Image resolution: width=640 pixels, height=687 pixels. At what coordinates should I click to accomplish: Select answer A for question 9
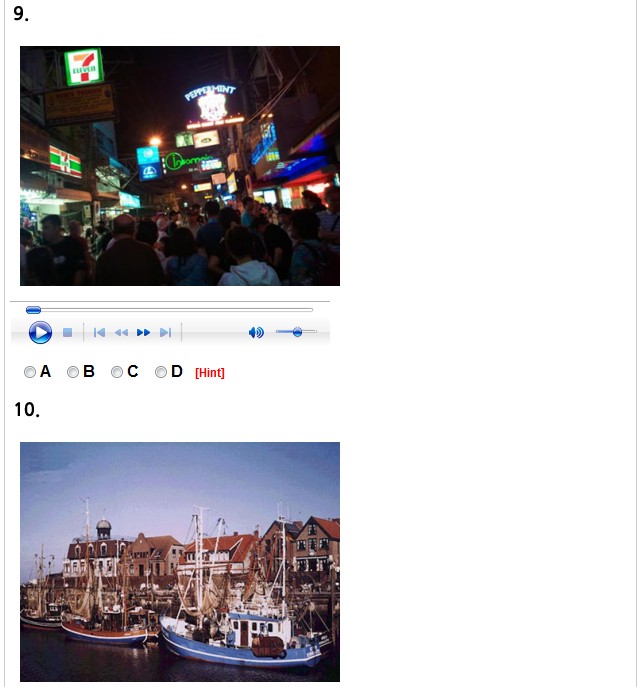30,372
